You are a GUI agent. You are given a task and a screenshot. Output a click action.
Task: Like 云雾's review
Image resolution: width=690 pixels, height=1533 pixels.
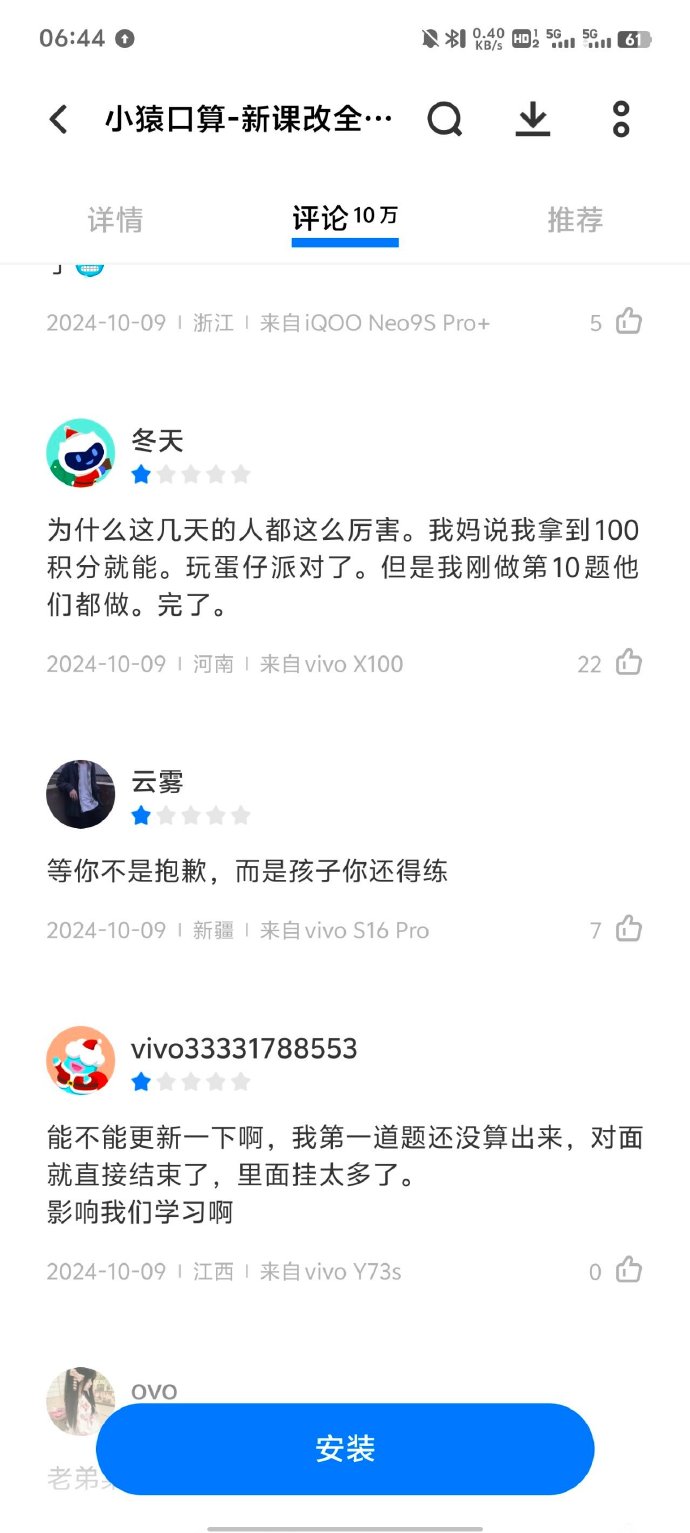tap(628, 929)
